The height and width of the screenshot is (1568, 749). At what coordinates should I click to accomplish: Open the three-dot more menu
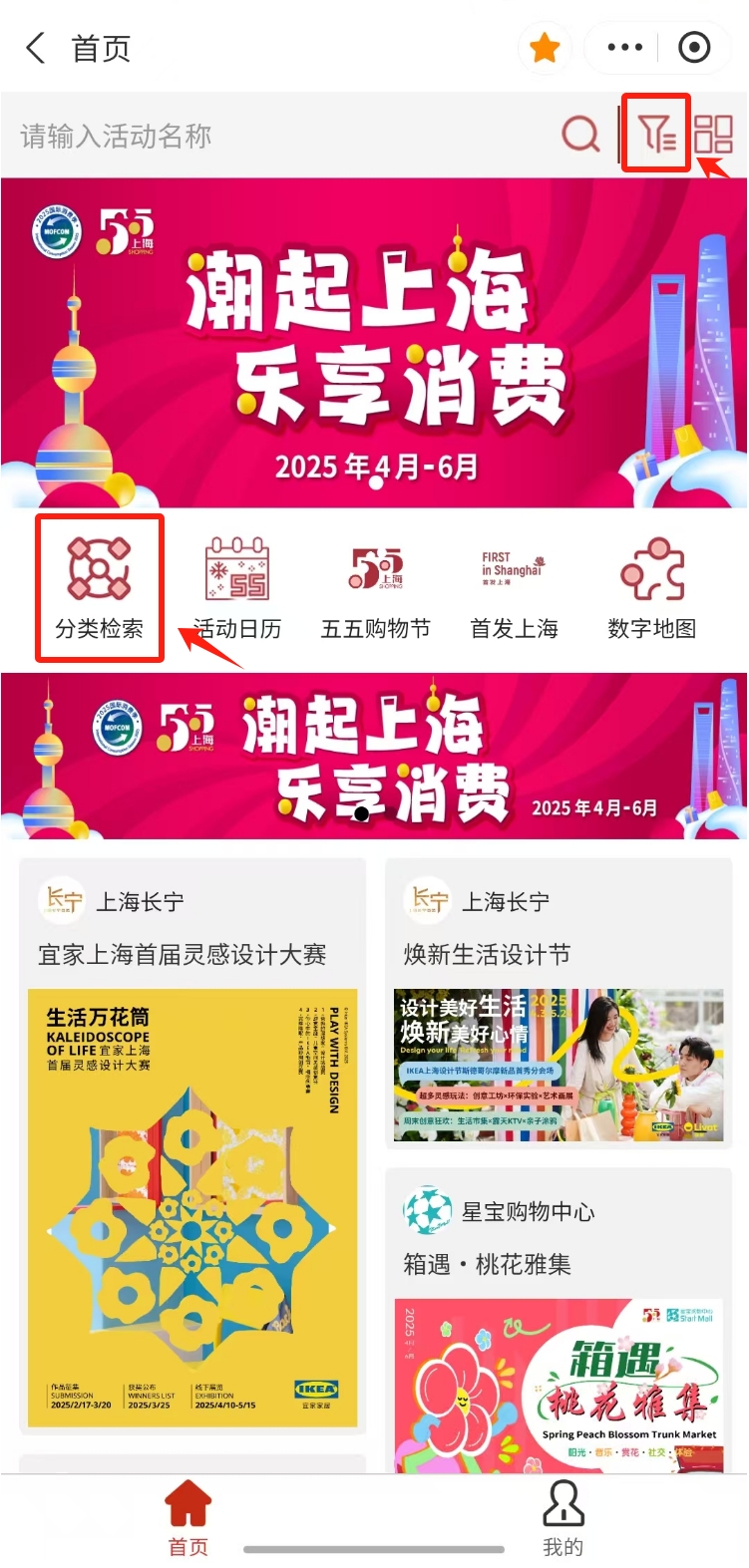coord(624,48)
